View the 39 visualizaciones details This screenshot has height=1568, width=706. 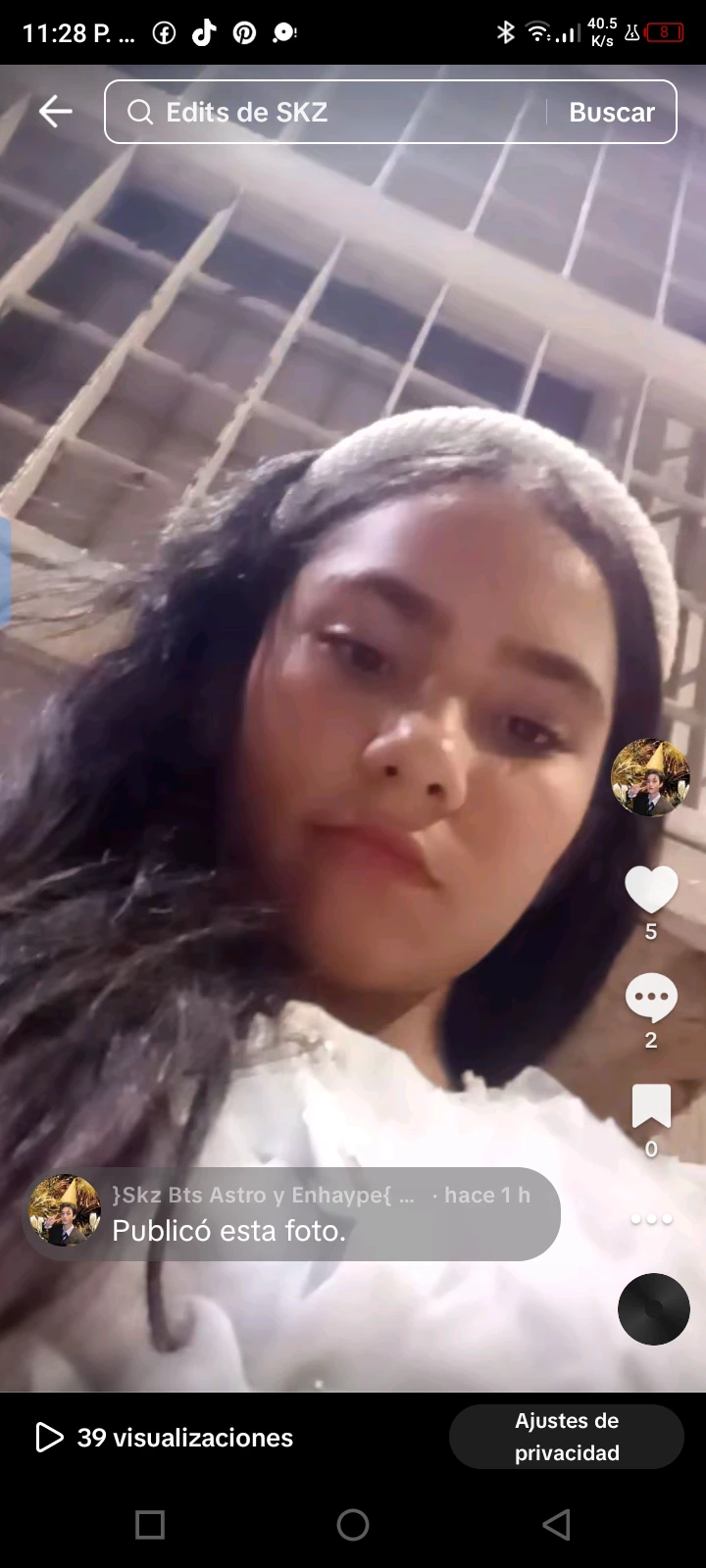pos(165,1438)
